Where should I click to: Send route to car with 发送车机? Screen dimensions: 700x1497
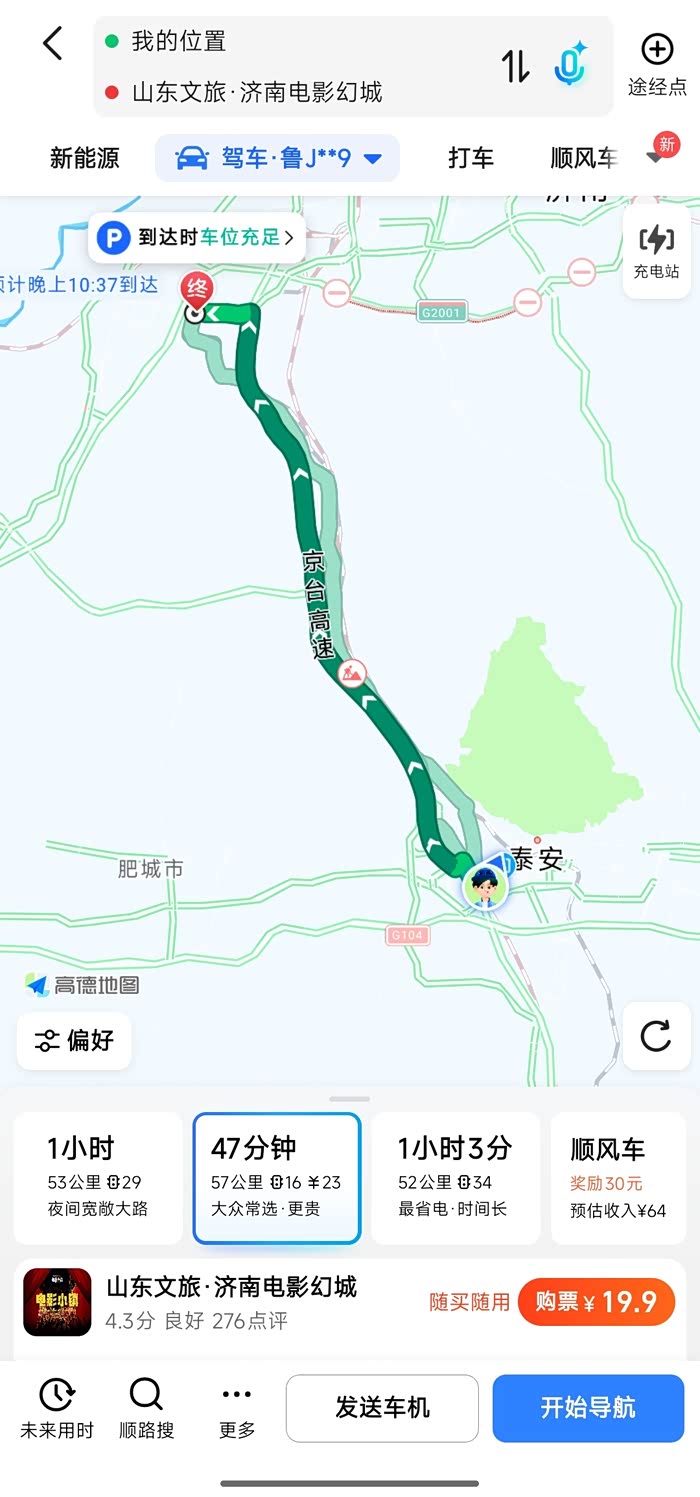tap(382, 1408)
